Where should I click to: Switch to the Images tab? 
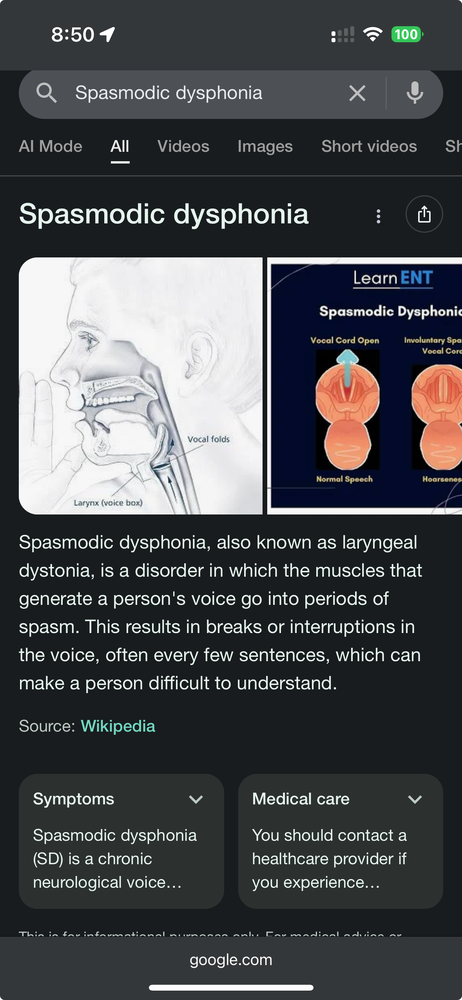point(265,147)
